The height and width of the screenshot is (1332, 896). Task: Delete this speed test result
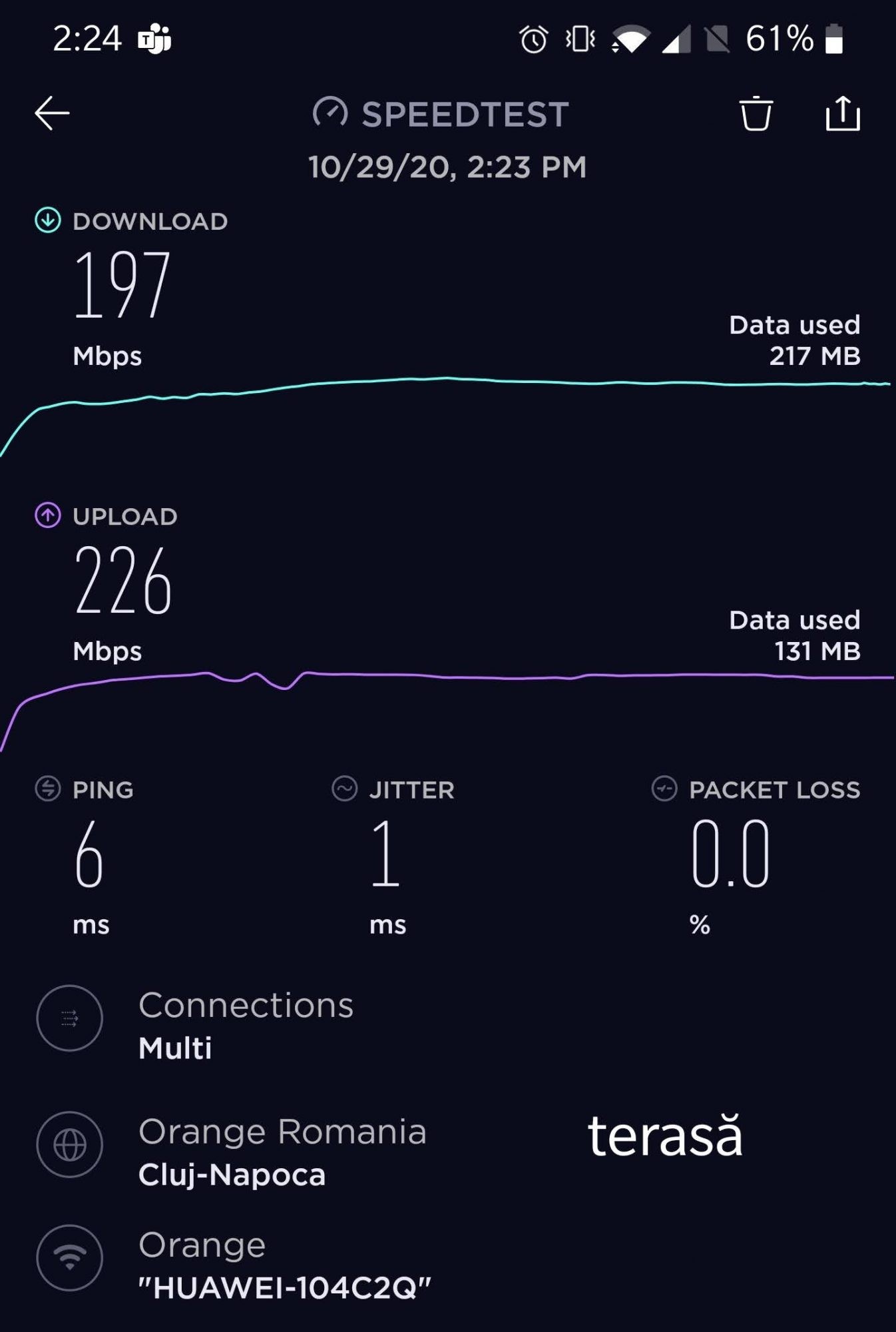(756, 114)
